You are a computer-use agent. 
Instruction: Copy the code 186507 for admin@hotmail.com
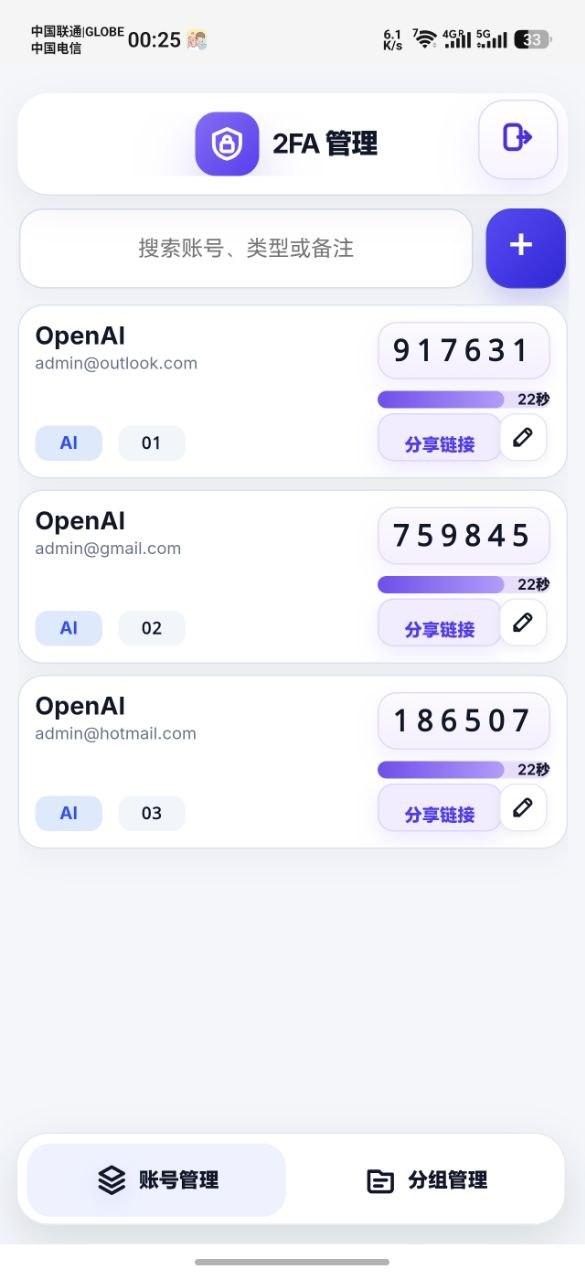[x=463, y=720]
